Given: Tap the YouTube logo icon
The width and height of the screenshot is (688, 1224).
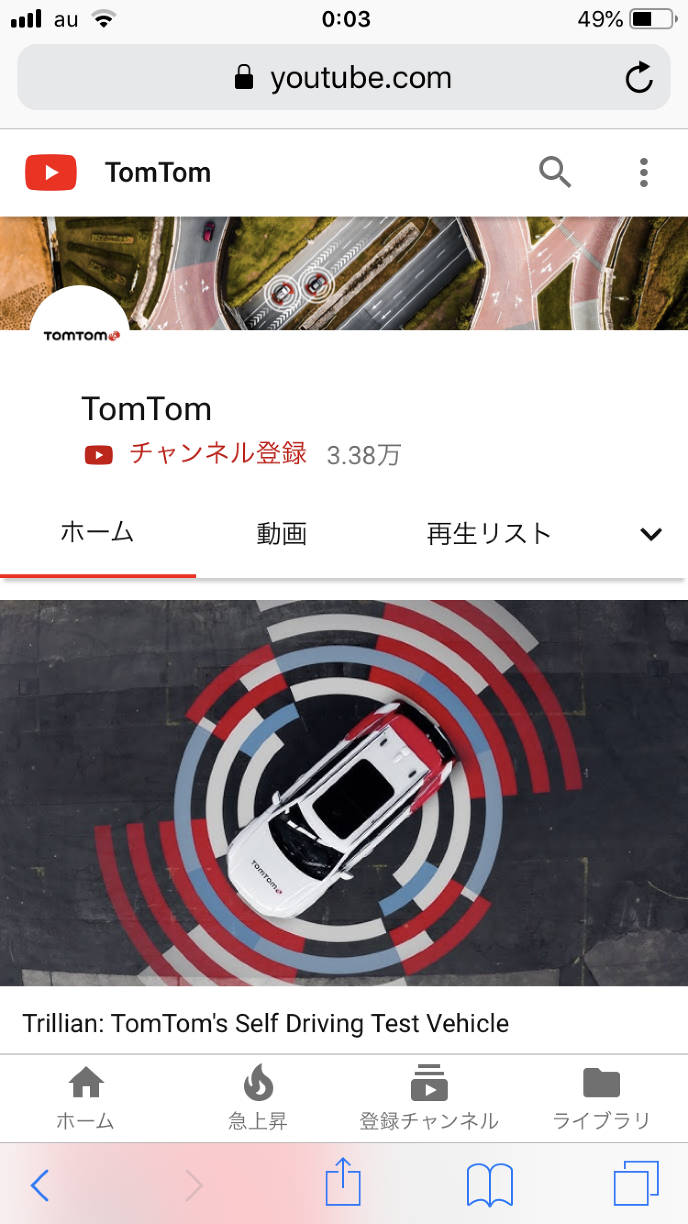Looking at the screenshot, I should point(51,172).
